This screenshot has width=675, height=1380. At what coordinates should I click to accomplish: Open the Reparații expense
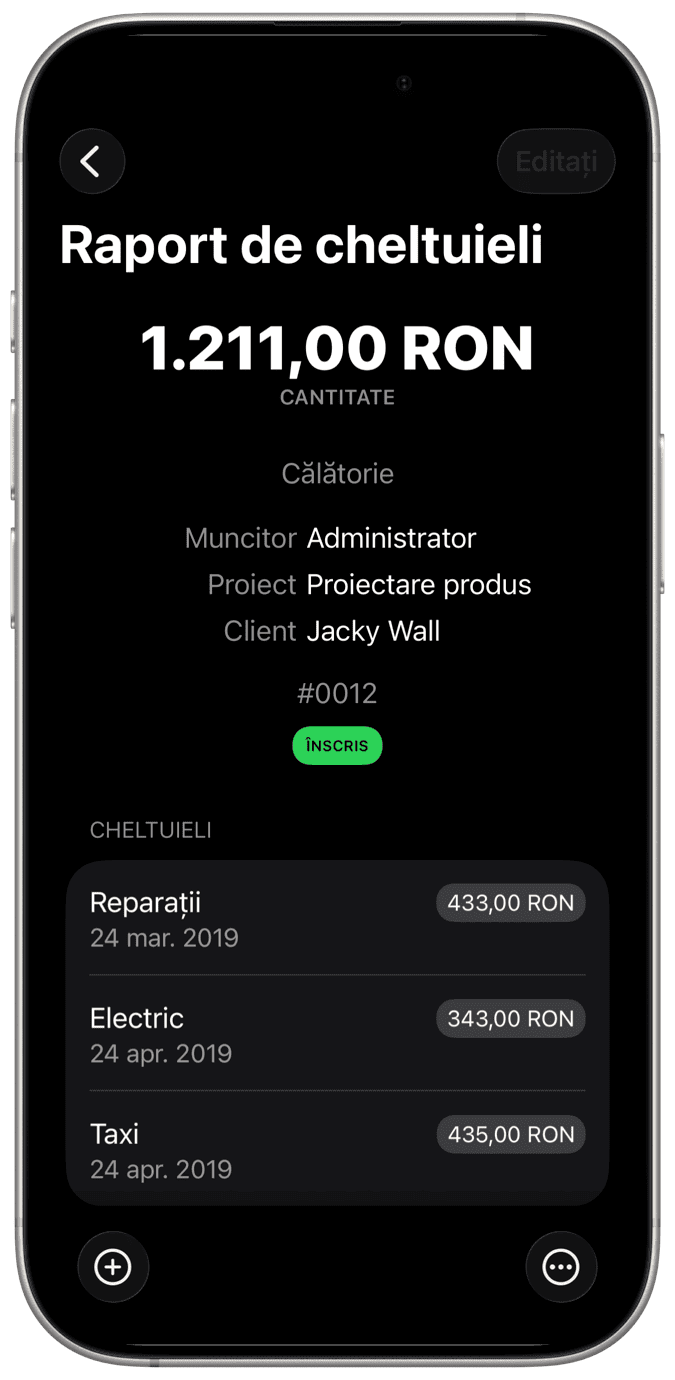337,919
